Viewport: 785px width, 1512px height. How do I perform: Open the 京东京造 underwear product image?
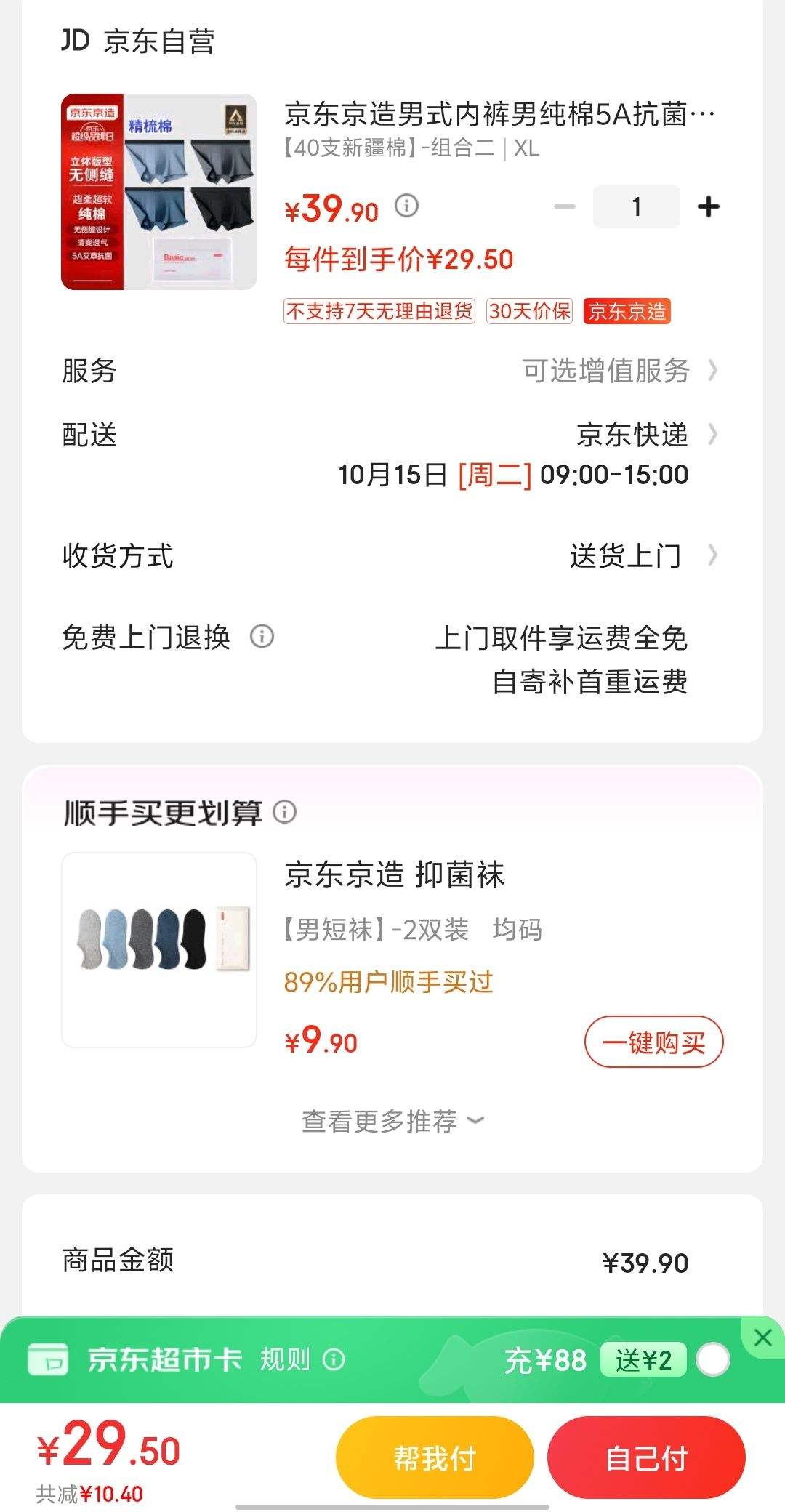pos(159,192)
